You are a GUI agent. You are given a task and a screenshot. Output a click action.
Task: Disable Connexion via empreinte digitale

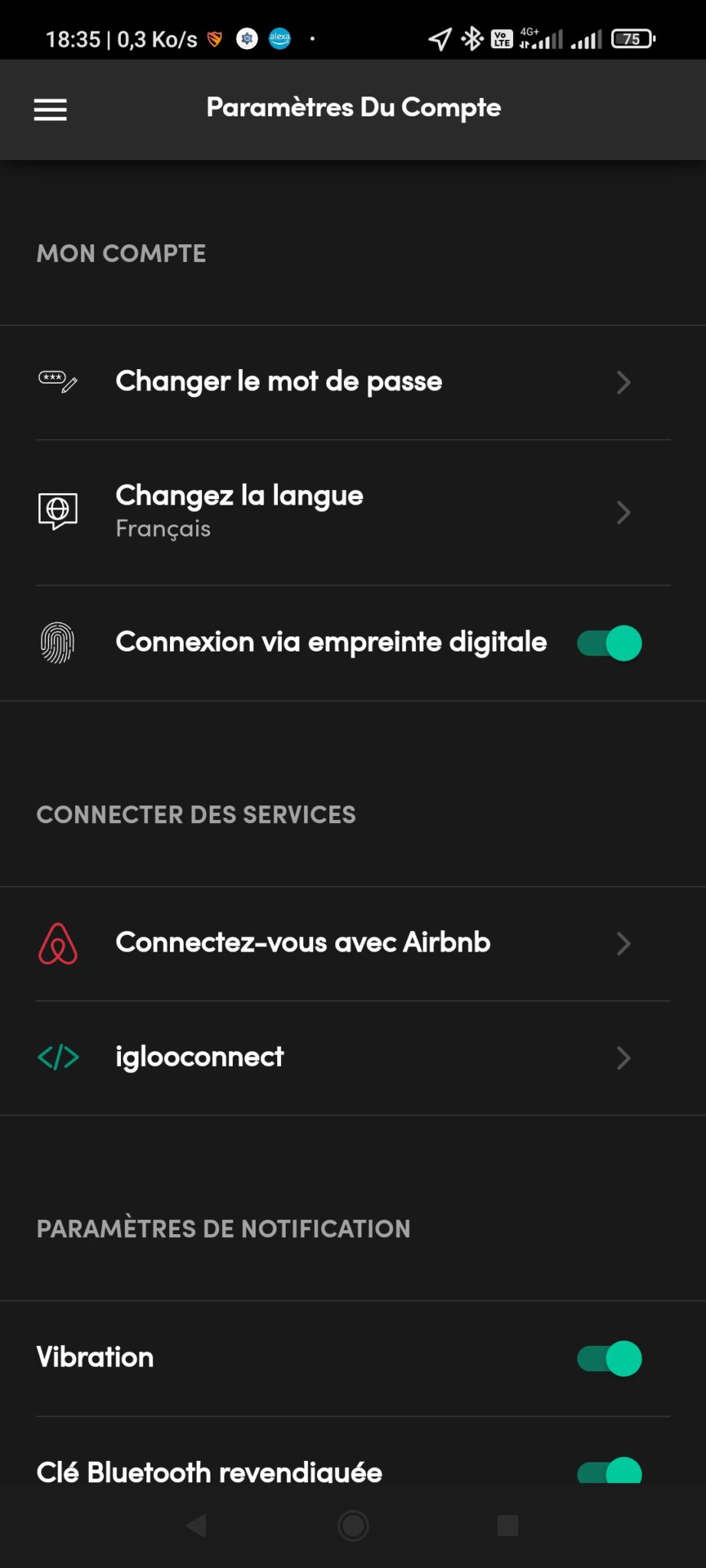(x=610, y=643)
